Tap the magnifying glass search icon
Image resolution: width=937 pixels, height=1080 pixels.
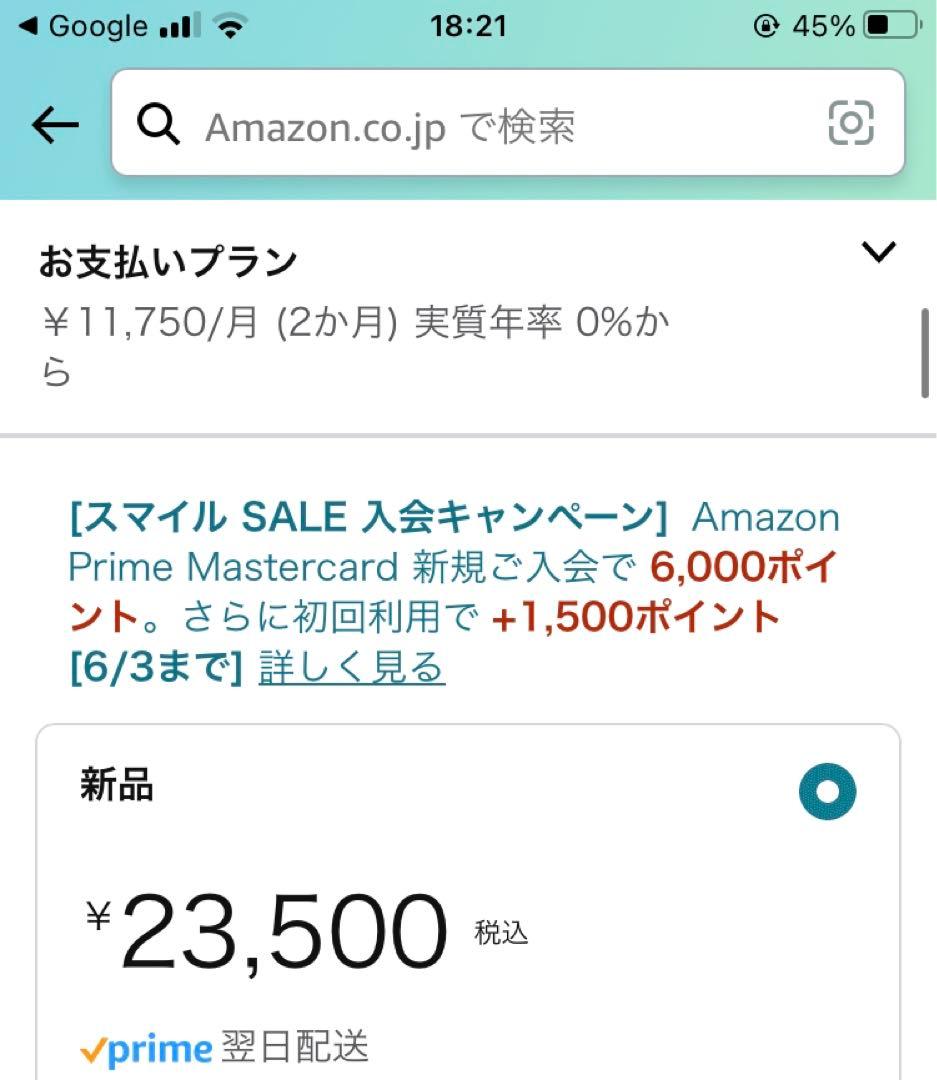(x=158, y=125)
